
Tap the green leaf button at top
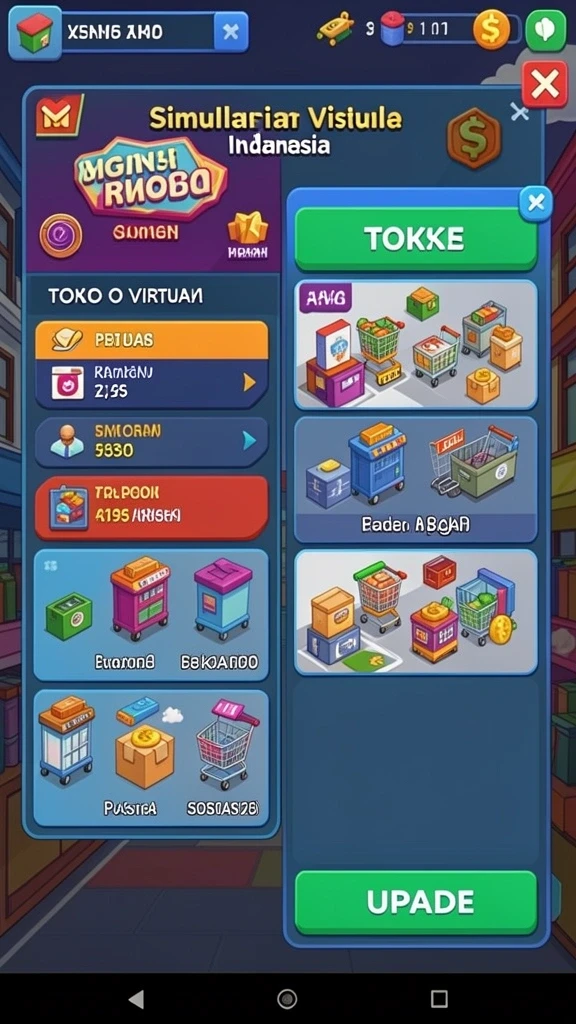click(x=545, y=30)
